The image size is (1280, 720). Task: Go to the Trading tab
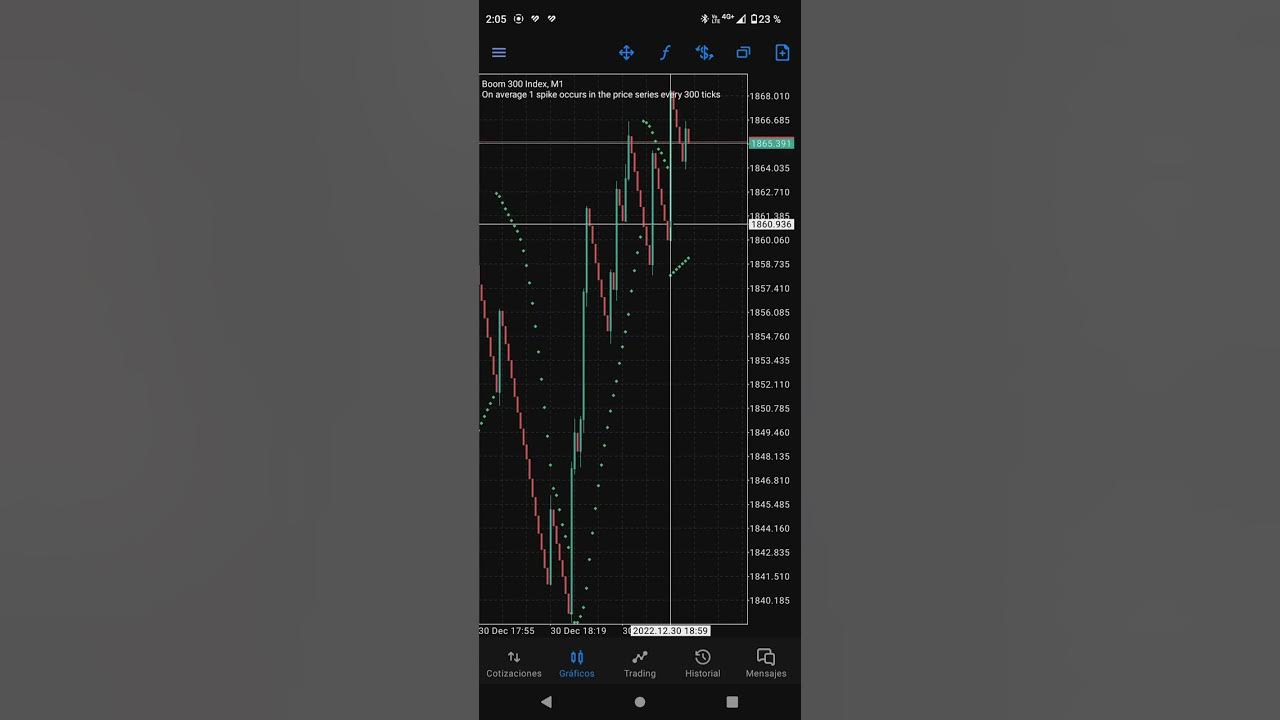(640, 663)
